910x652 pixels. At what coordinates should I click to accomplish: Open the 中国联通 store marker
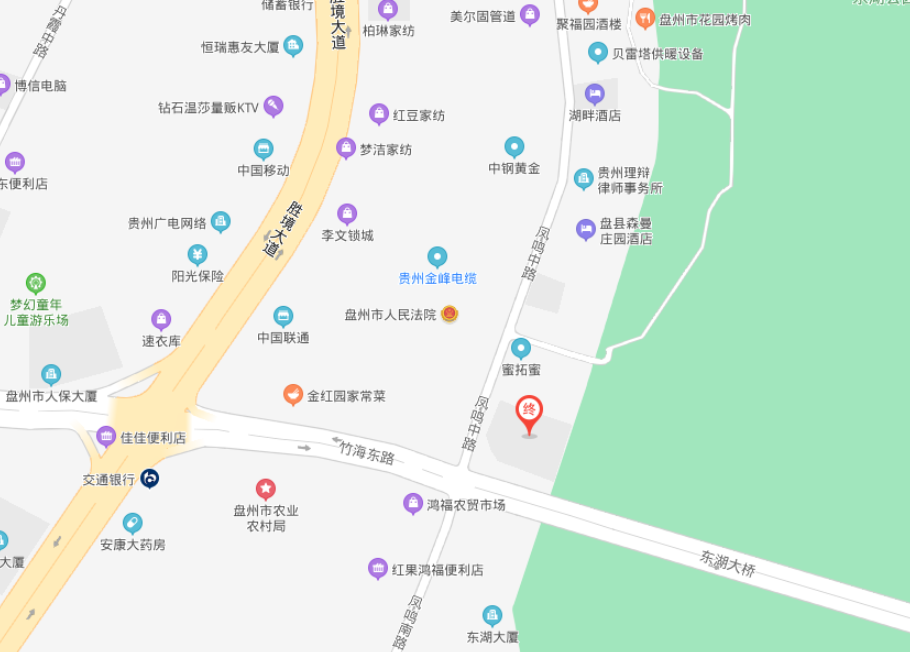coord(283,317)
